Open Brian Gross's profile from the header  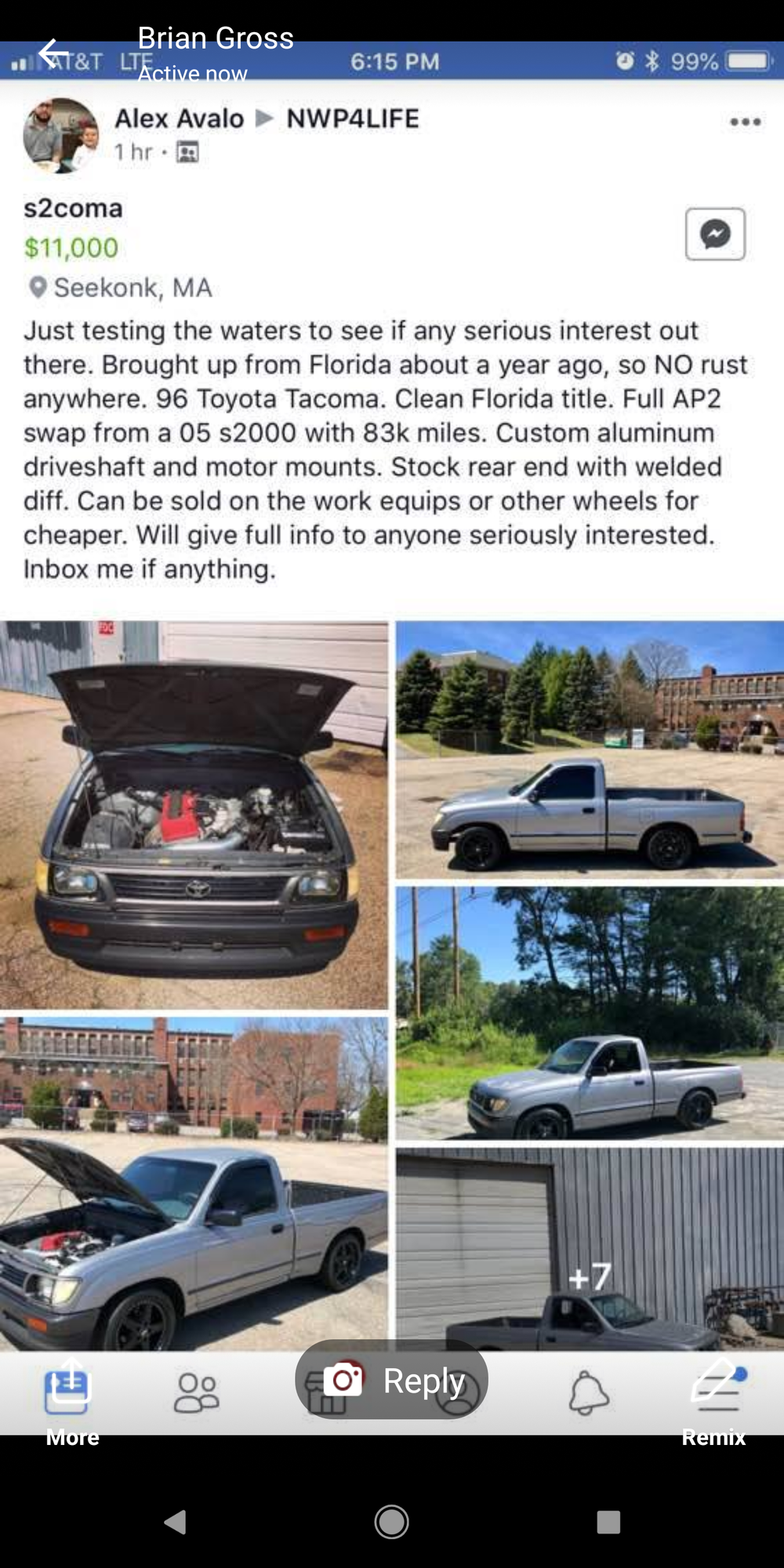pyautogui.click(x=216, y=39)
